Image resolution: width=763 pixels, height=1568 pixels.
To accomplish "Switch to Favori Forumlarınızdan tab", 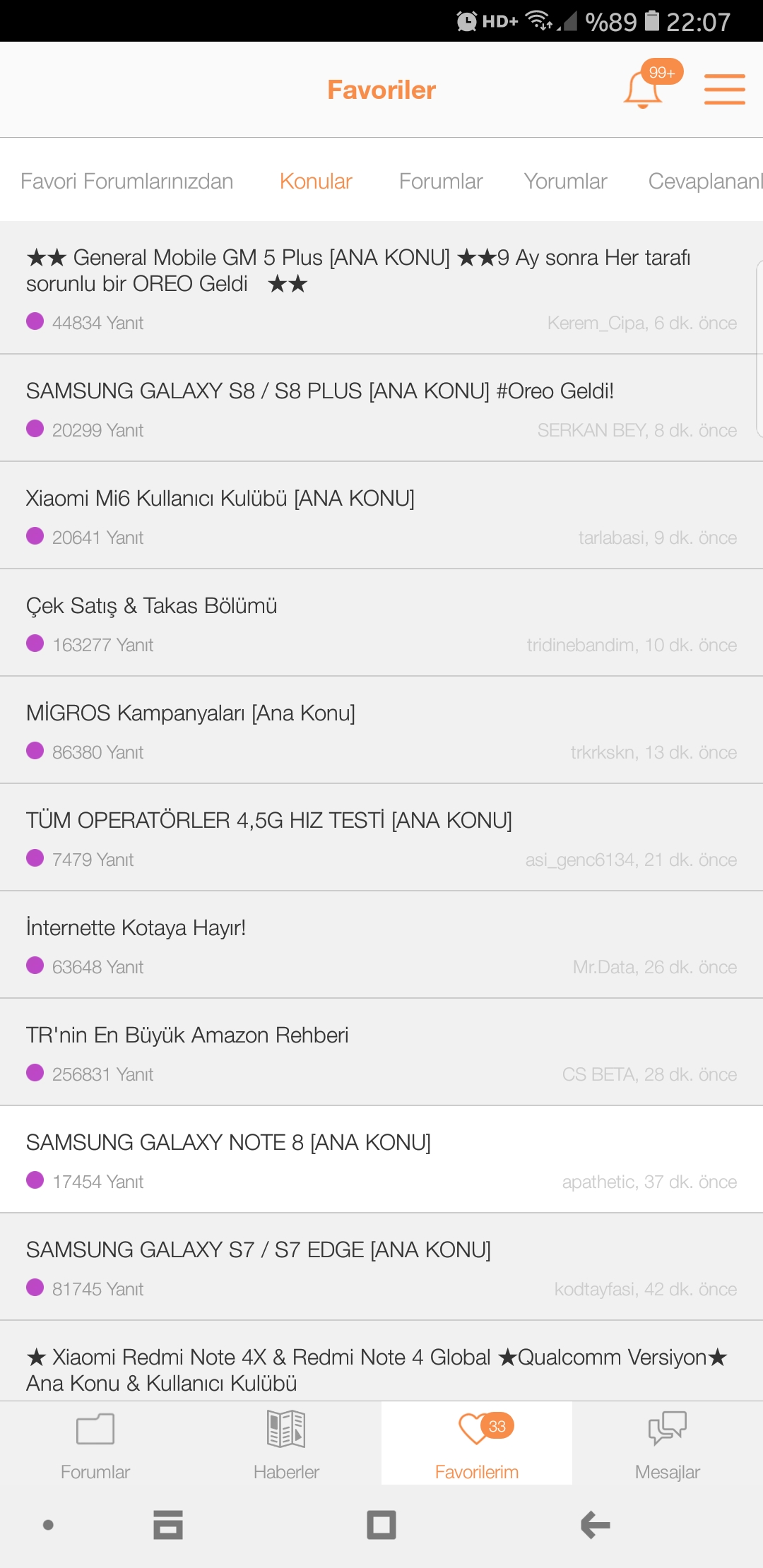I will [x=127, y=181].
